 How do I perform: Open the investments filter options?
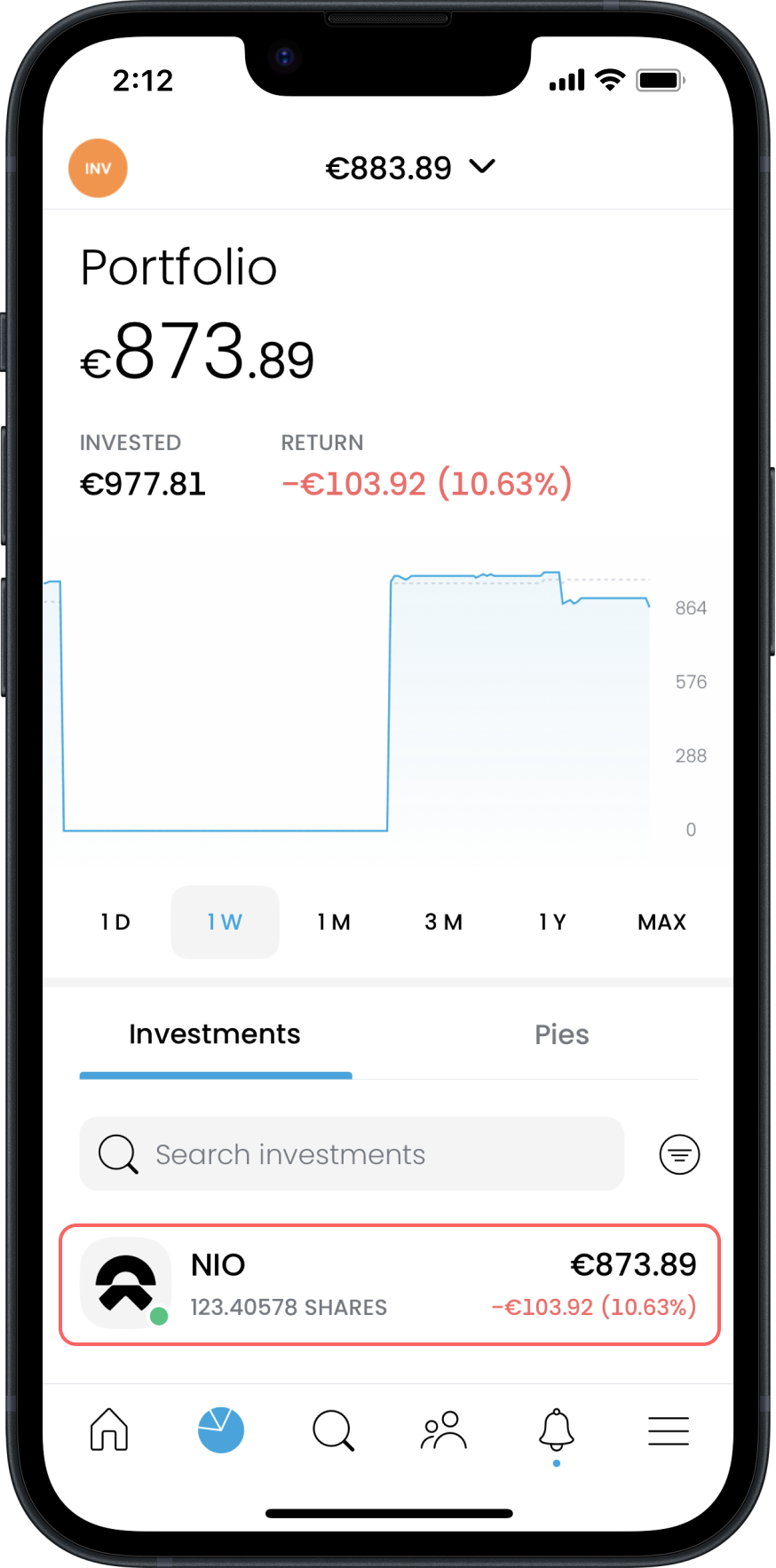pos(679,1154)
